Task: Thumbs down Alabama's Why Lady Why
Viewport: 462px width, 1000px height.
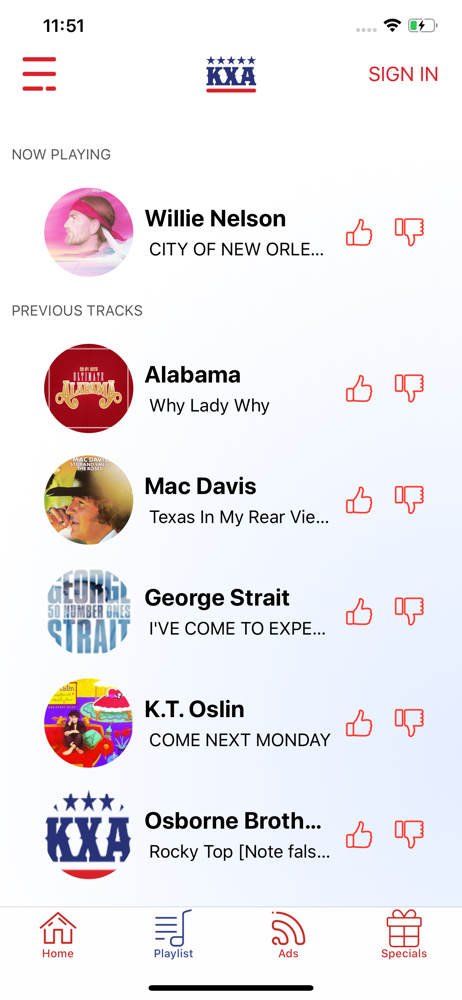Action: pos(409,388)
